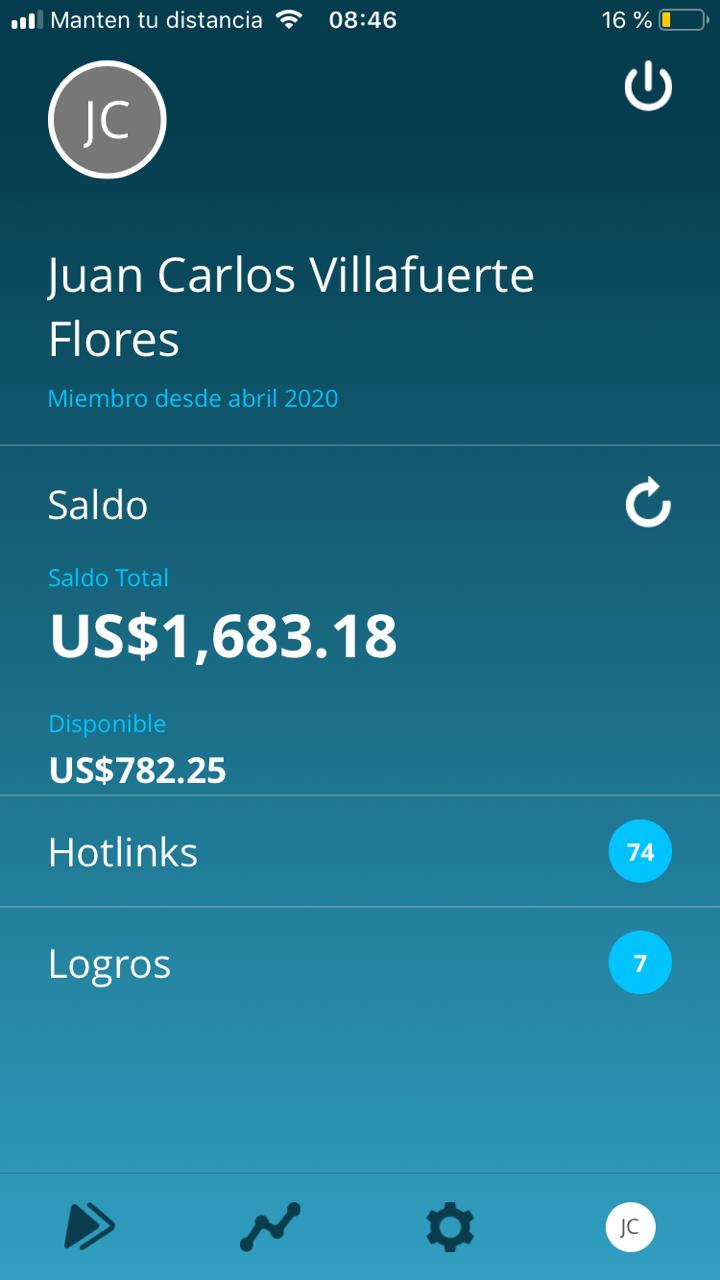Tap the JC profile avatar

pyautogui.click(x=107, y=120)
